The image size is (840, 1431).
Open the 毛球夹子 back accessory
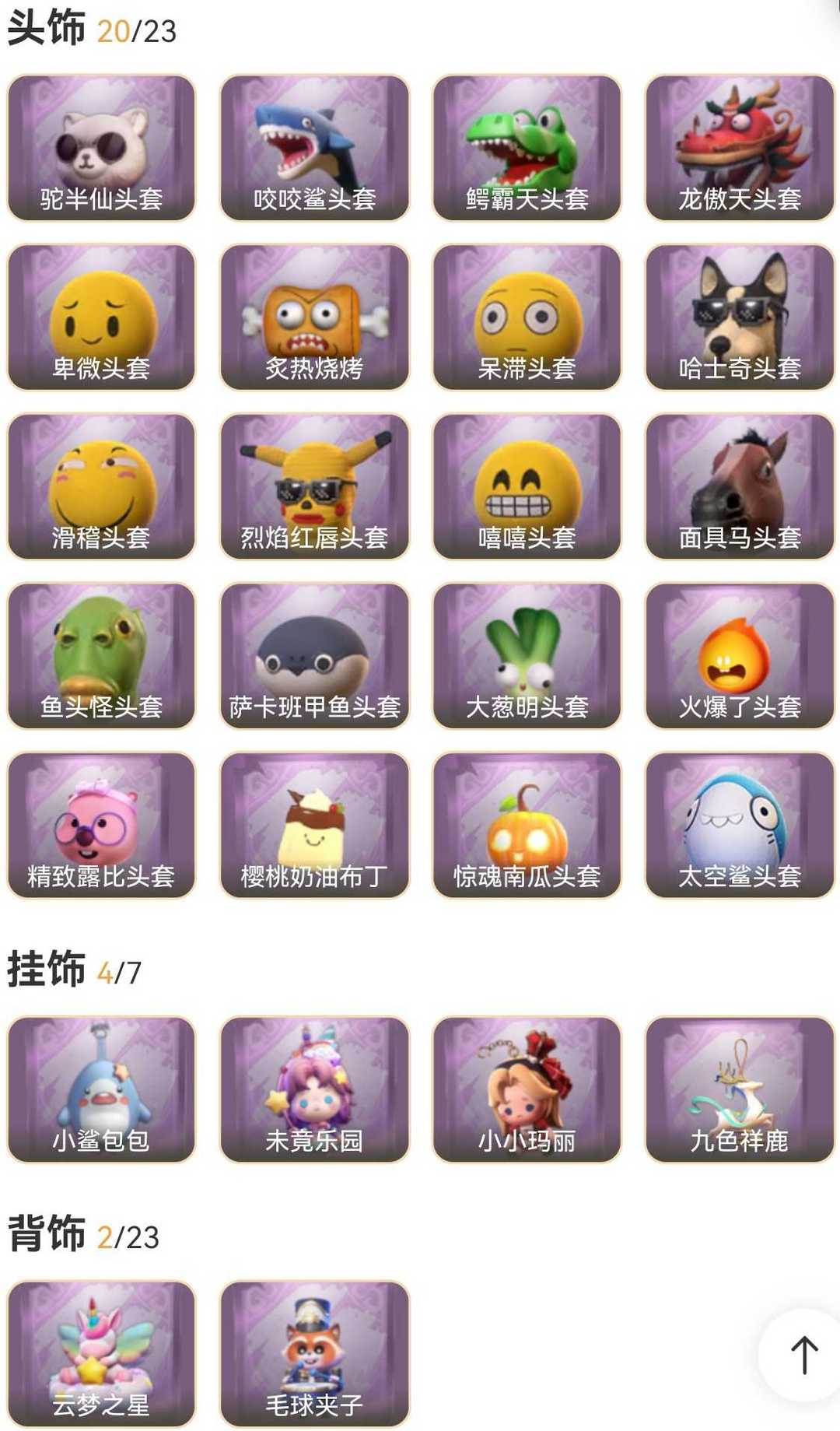[x=314, y=1354]
